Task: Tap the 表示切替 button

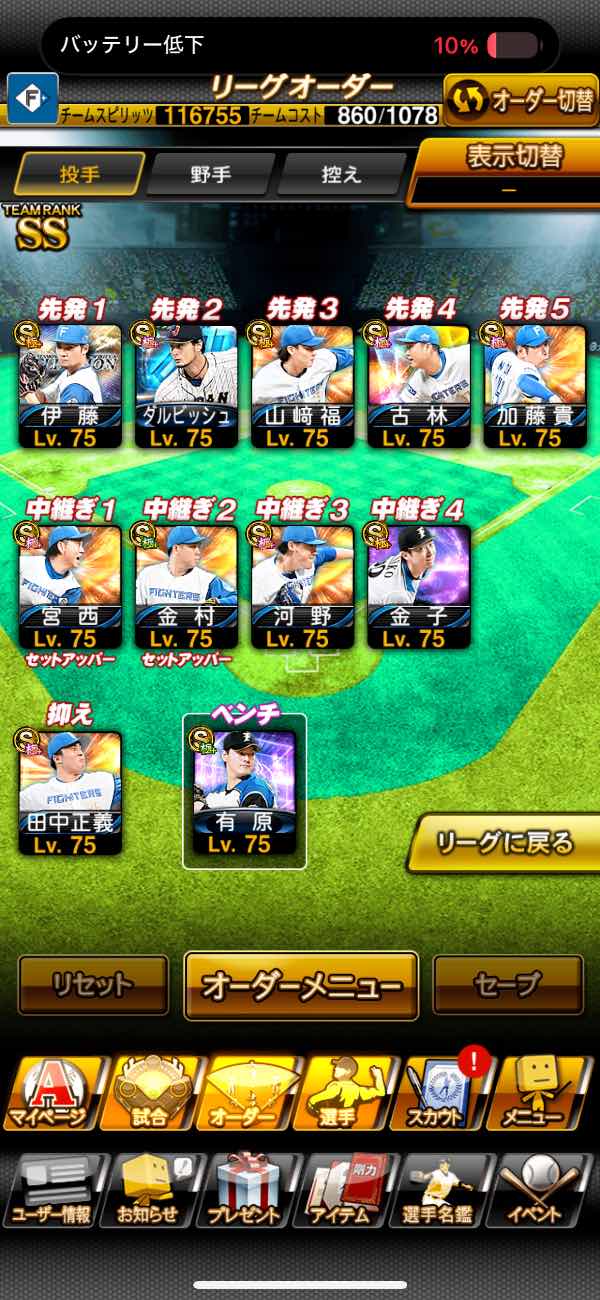Action: click(x=511, y=170)
